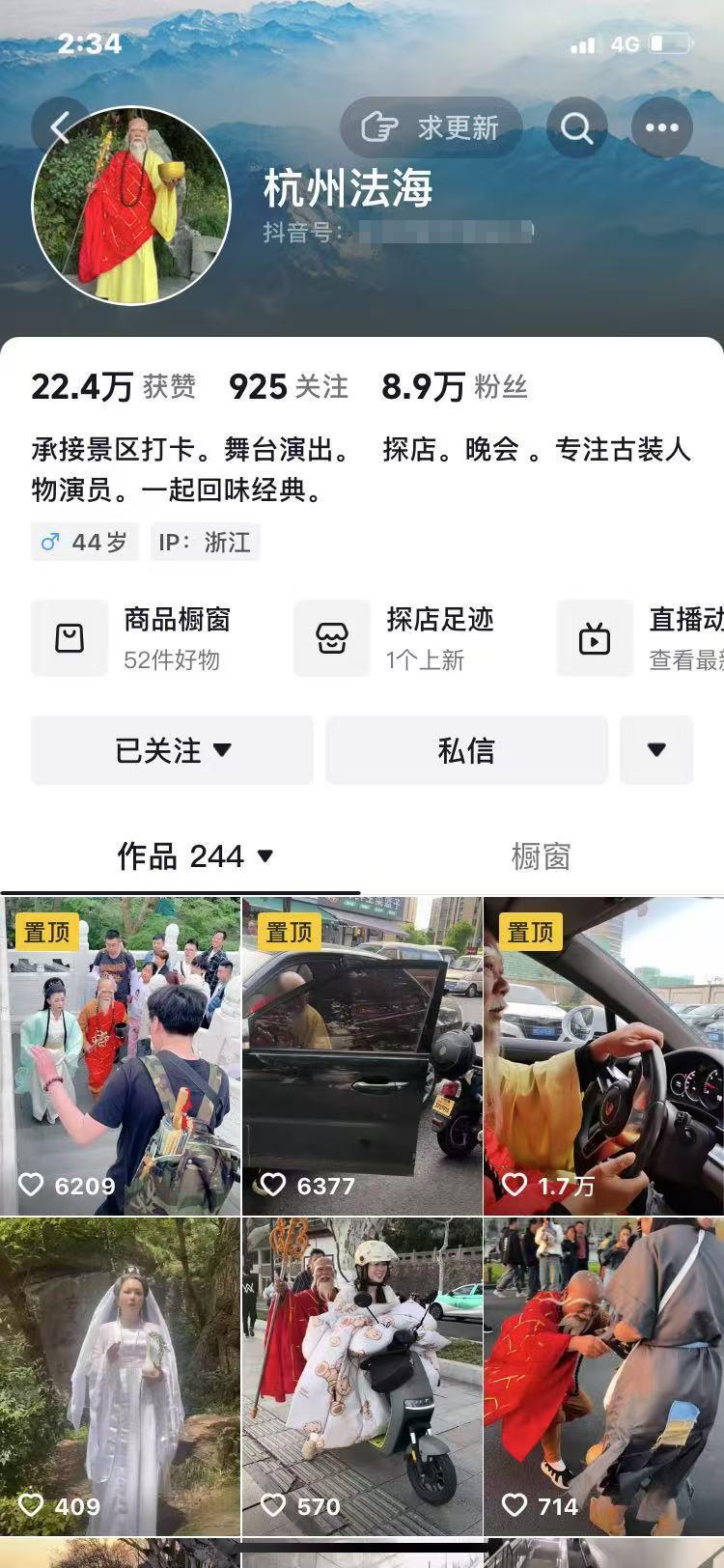Expand the 已关注 follow options

172,750
